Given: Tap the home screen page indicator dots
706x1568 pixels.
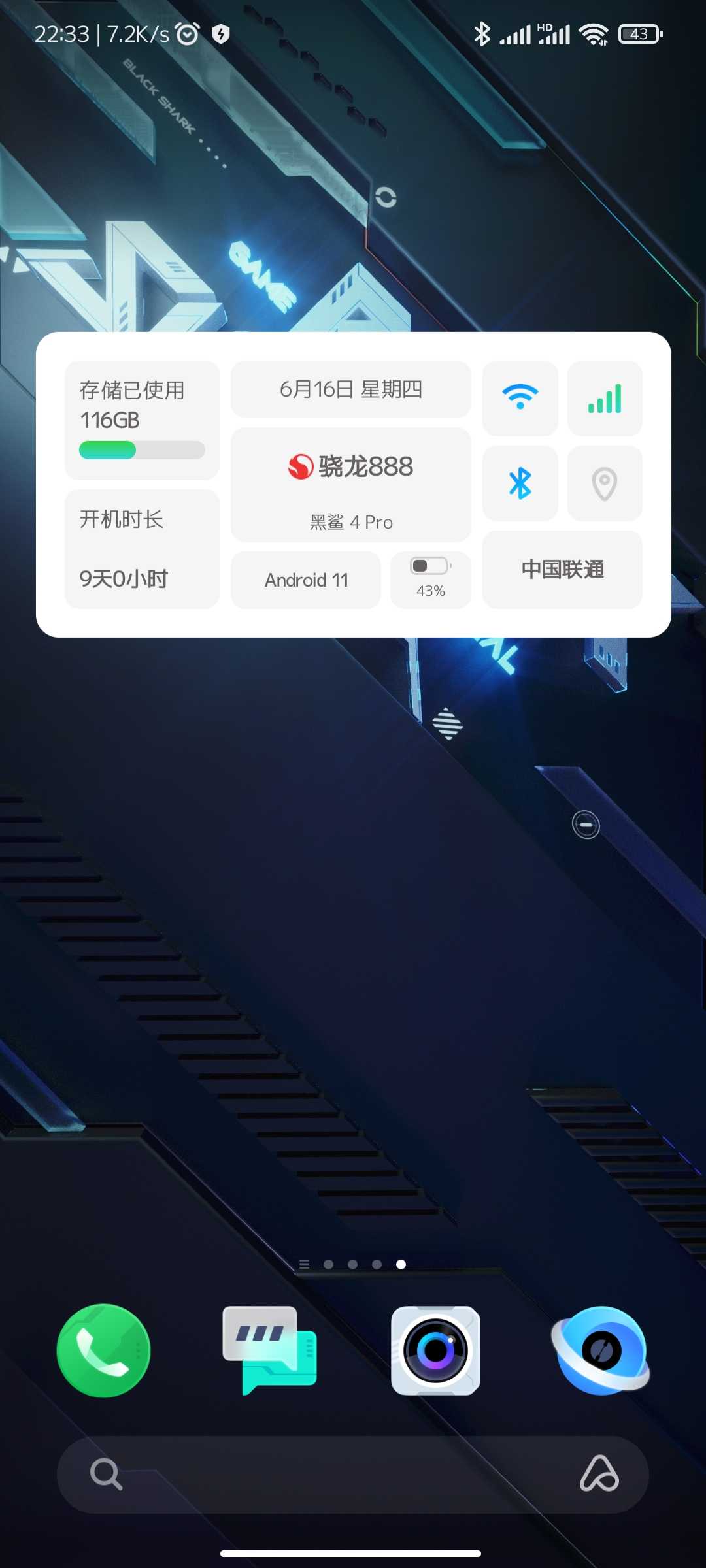Looking at the screenshot, I should point(353,1264).
